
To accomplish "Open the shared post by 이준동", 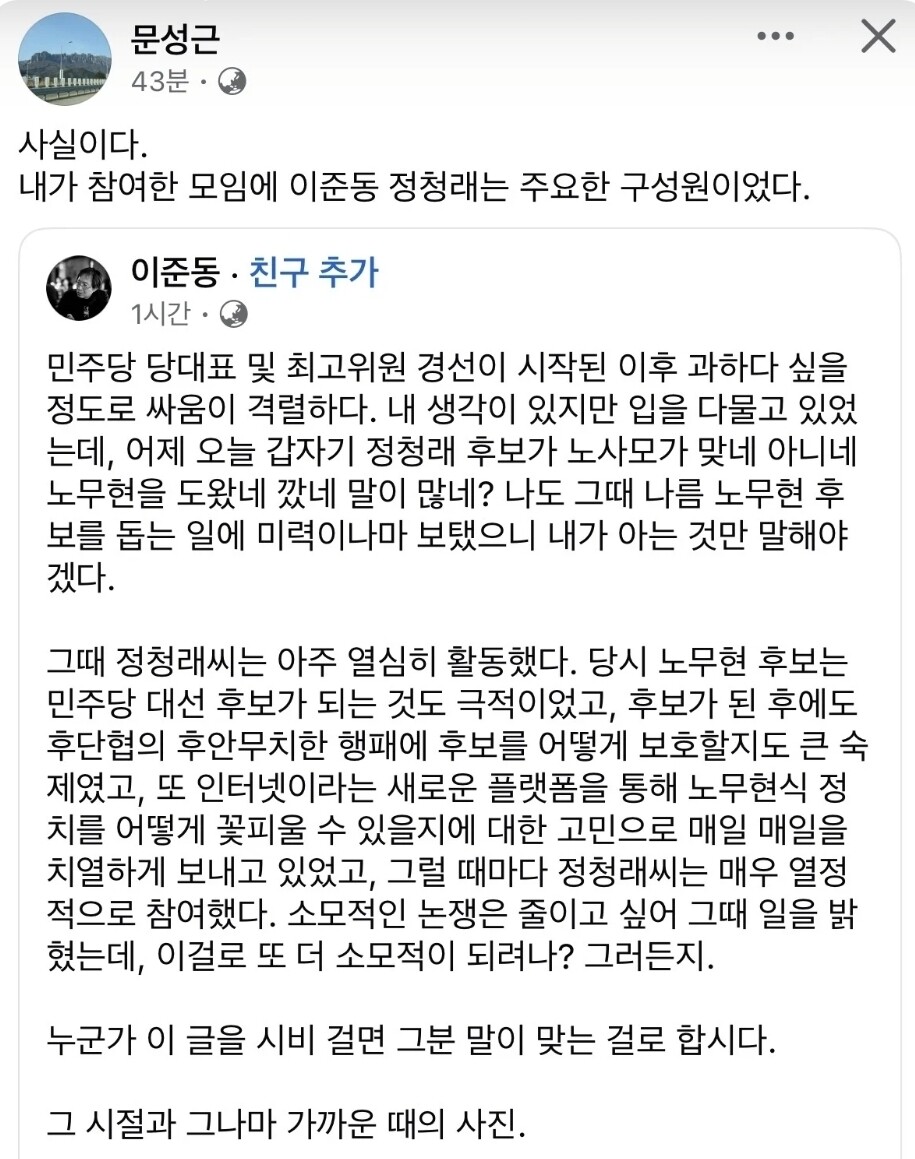I will coord(460,693).
